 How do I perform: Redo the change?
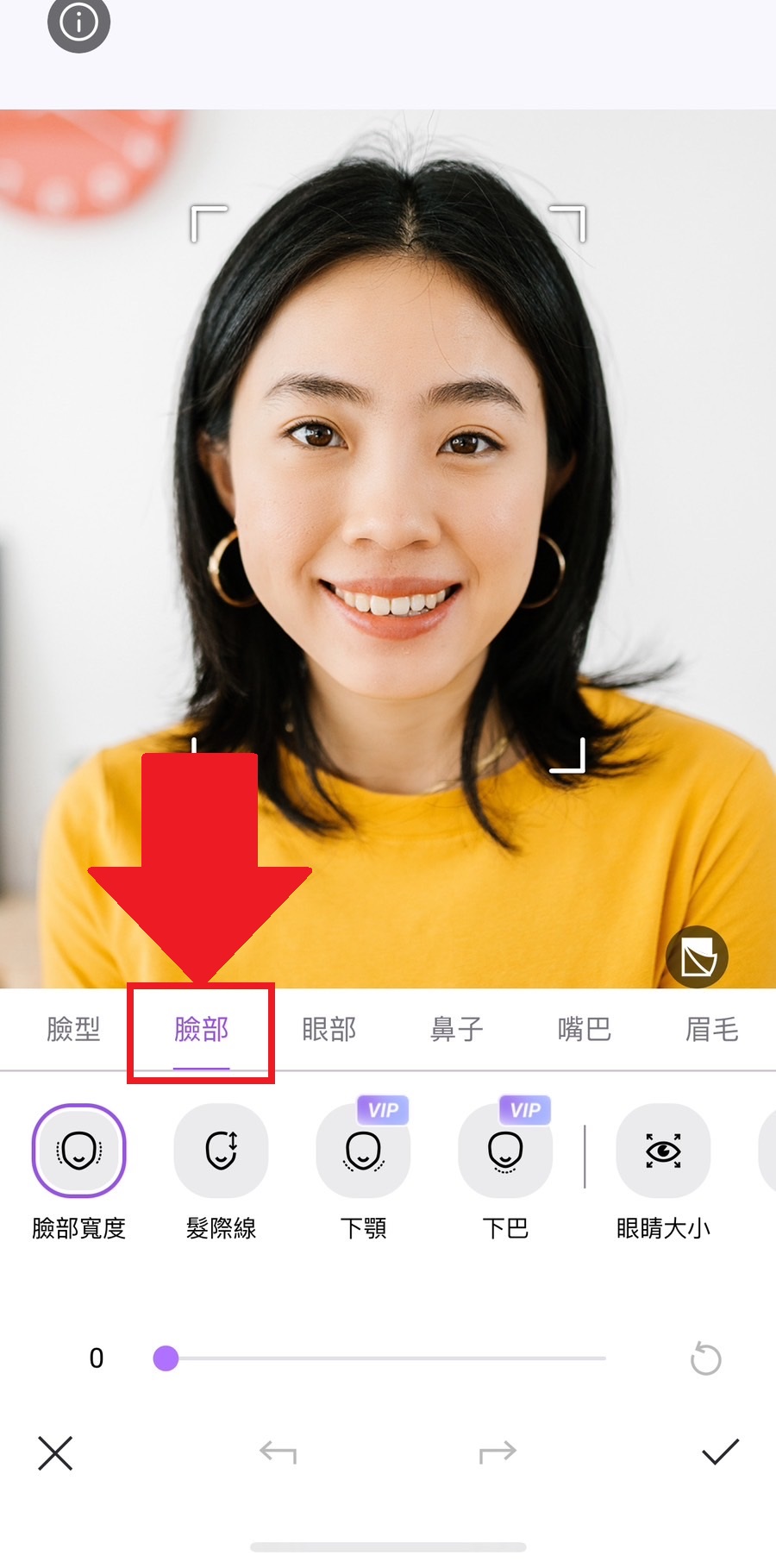[x=498, y=1453]
